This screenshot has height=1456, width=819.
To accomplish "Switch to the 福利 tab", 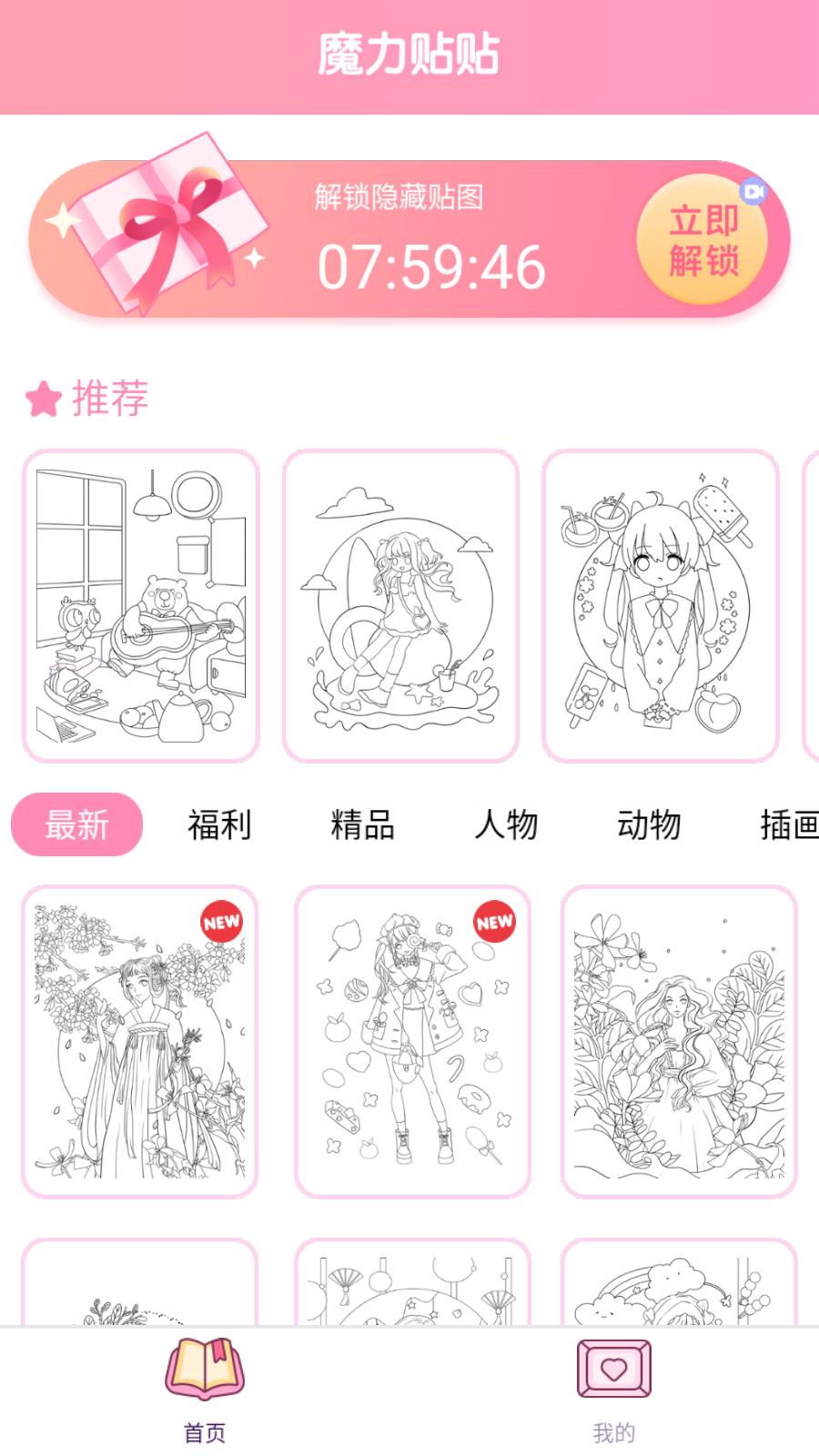I will coord(219,824).
